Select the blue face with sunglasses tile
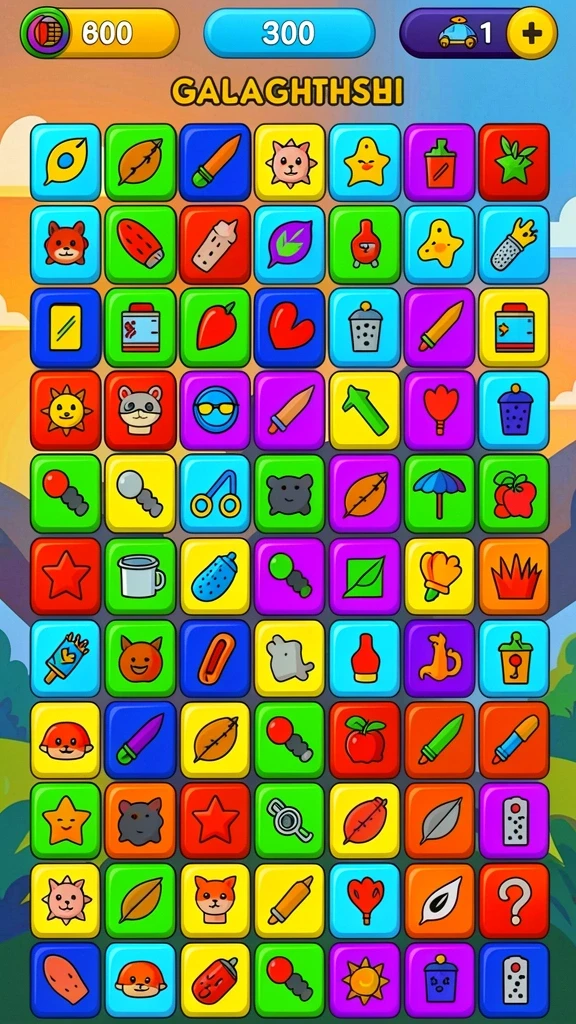The image size is (576, 1024). [x=215, y=410]
